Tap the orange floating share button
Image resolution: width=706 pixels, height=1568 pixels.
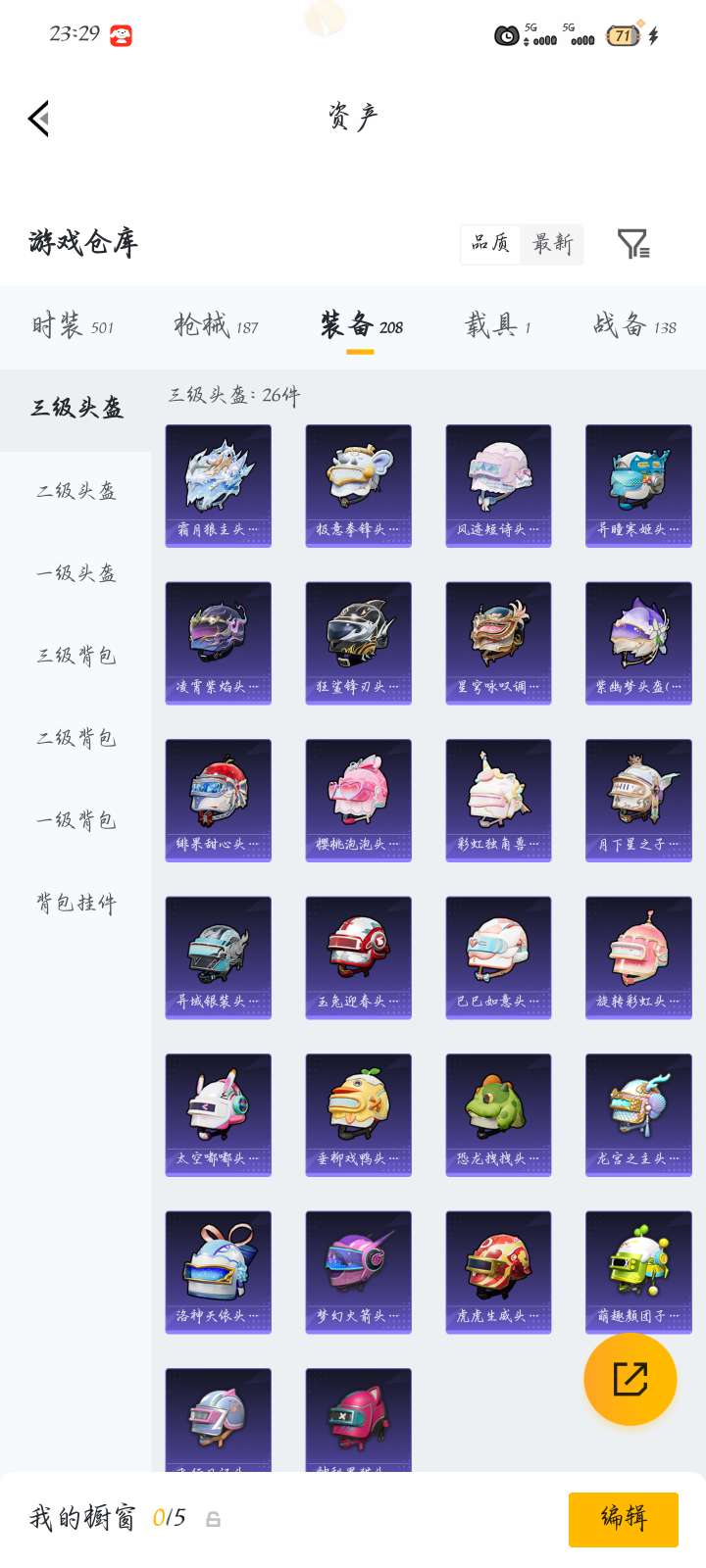(x=630, y=1379)
